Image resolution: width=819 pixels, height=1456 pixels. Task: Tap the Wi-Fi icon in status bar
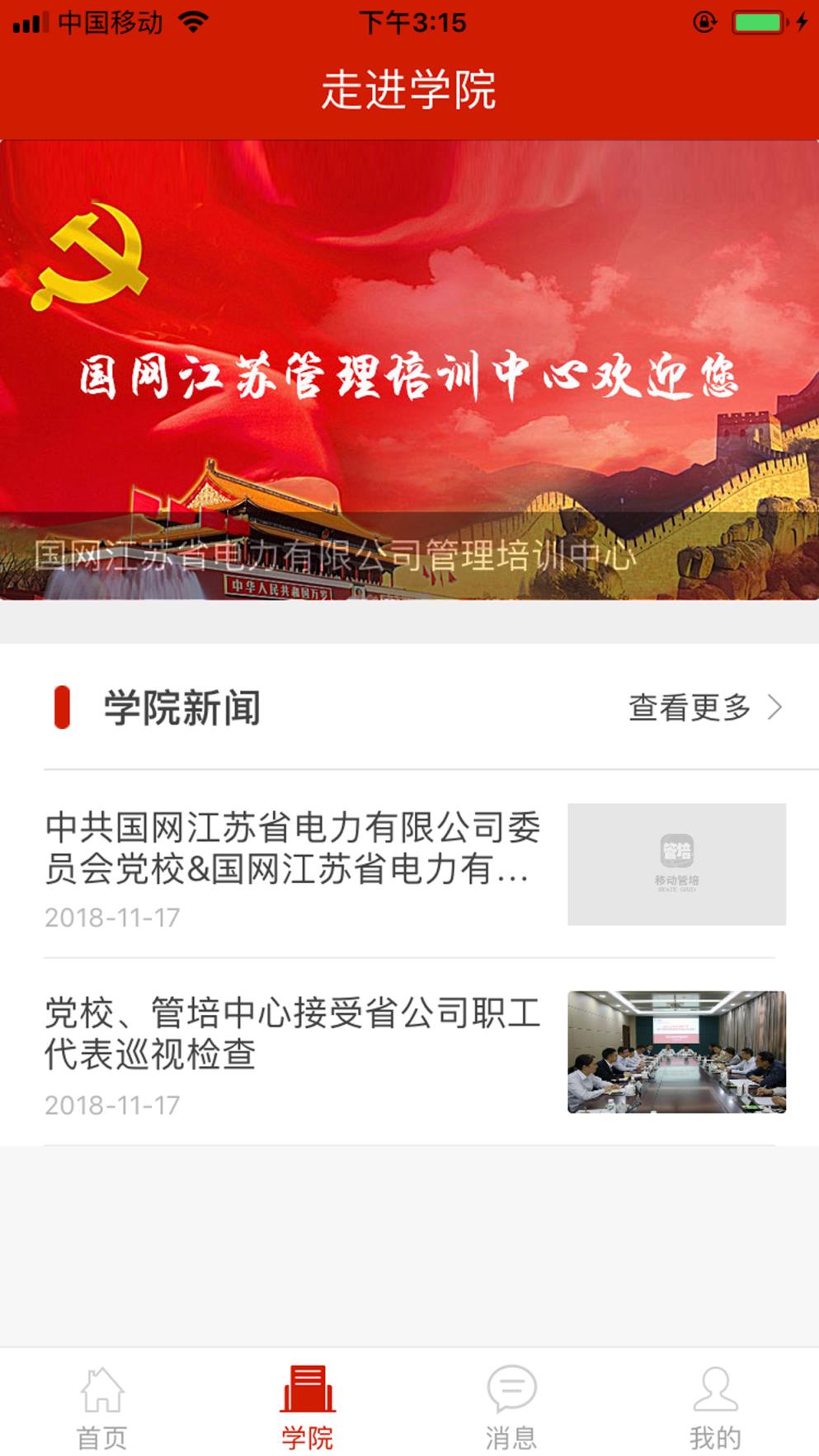(193, 22)
